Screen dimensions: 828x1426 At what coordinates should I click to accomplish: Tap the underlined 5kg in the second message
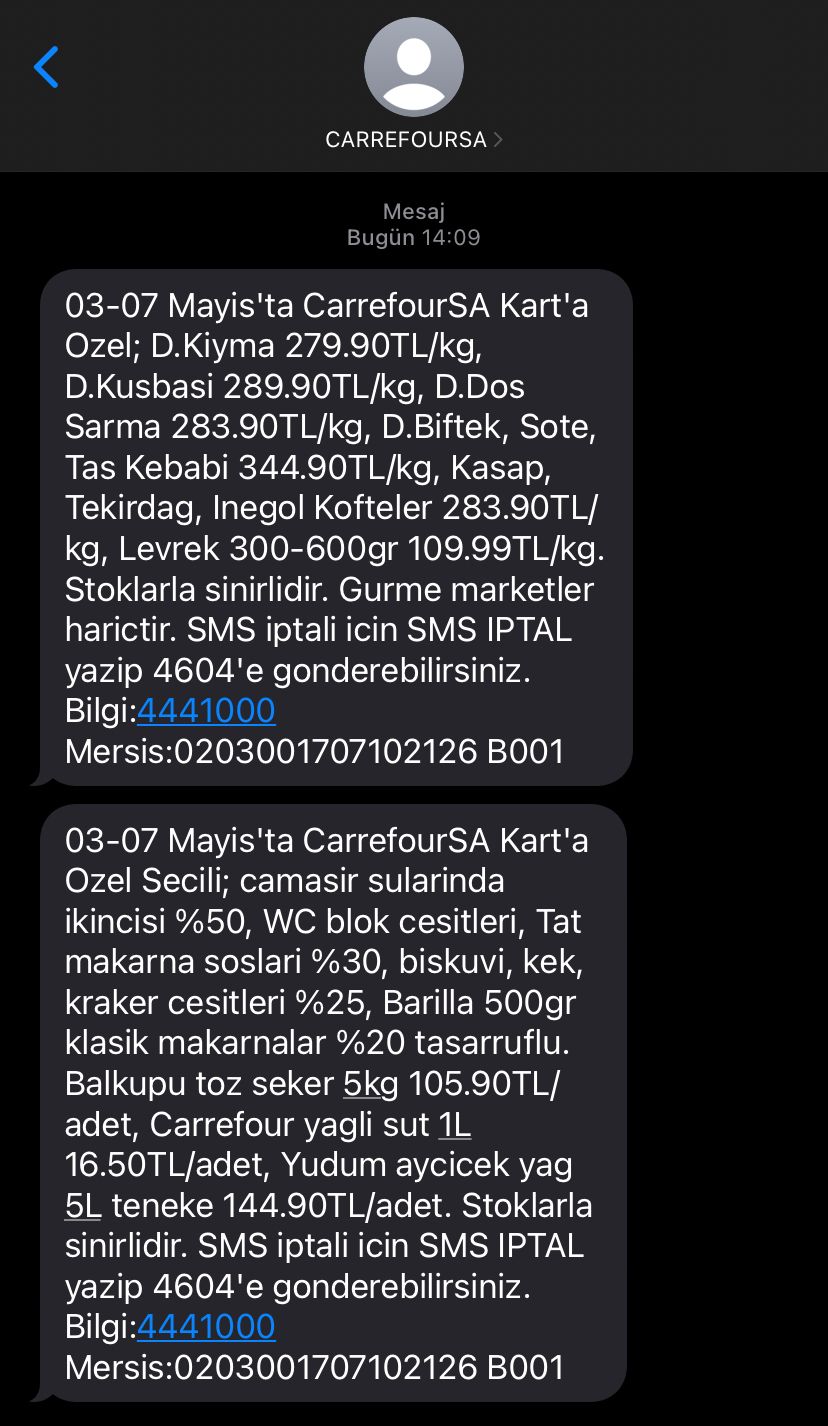370,1084
